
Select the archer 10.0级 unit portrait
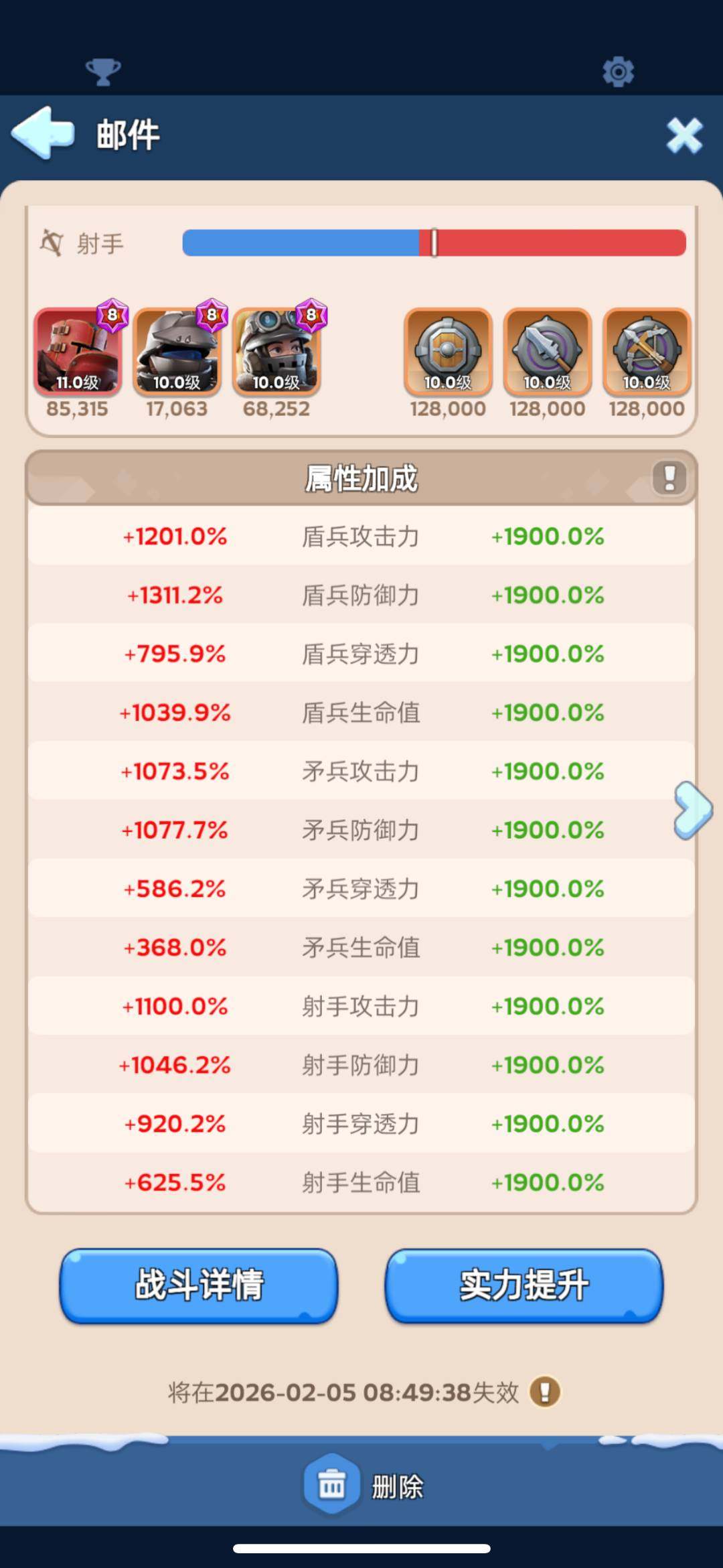[x=276, y=350]
